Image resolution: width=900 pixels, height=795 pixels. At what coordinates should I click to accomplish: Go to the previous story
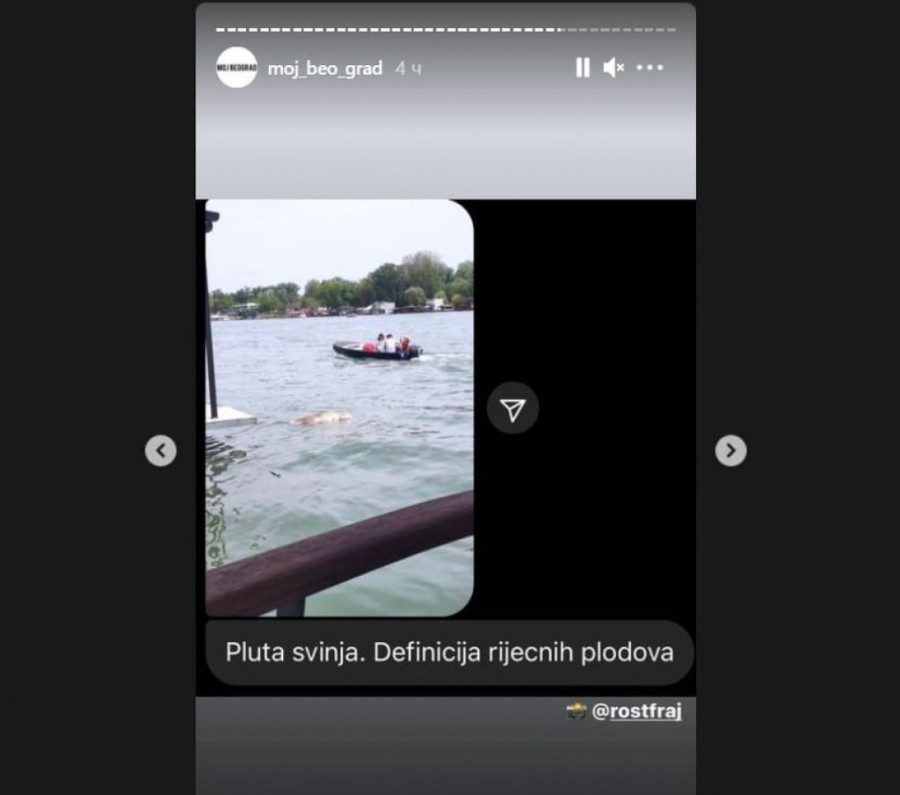click(160, 451)
